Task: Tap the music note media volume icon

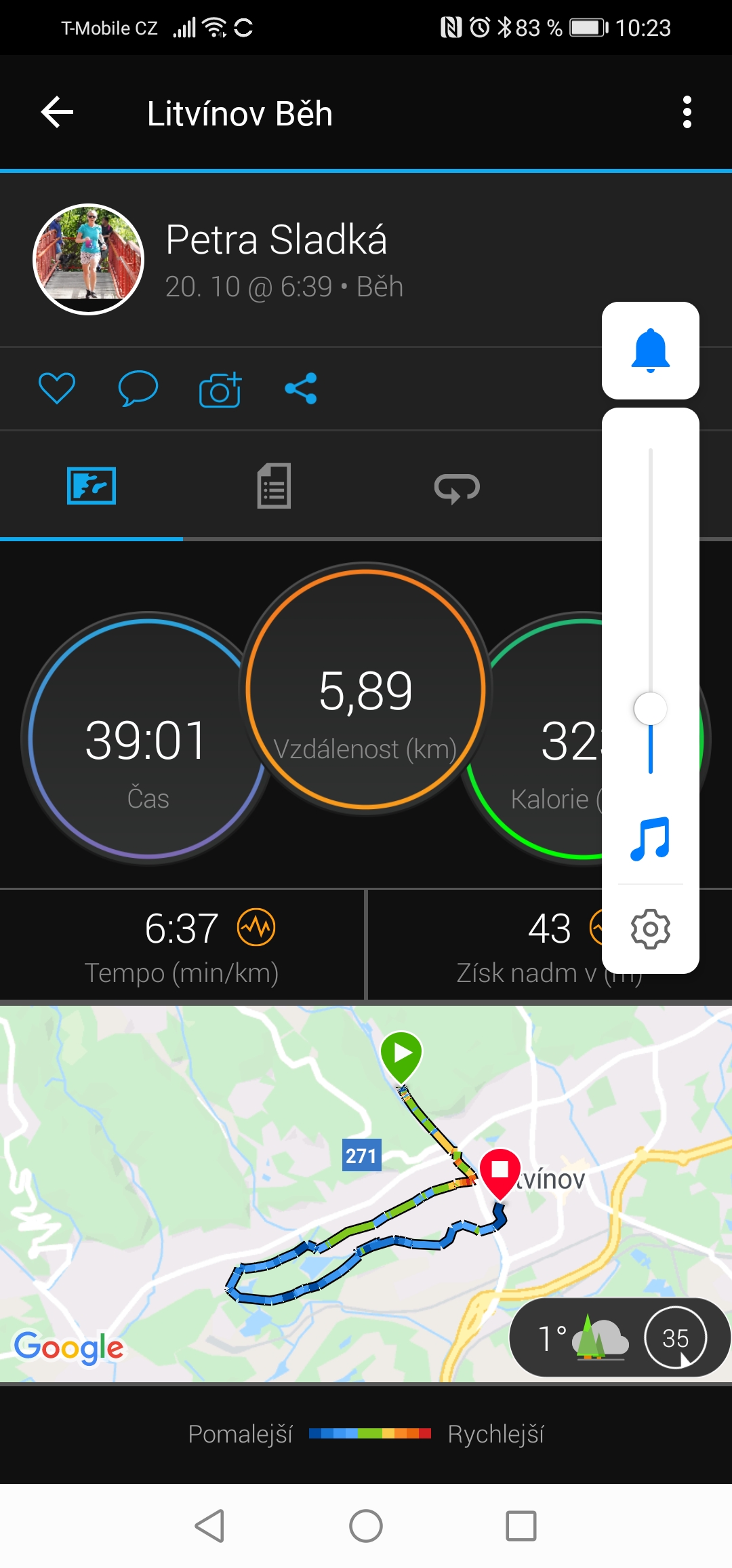Action: tap(650, 839)
